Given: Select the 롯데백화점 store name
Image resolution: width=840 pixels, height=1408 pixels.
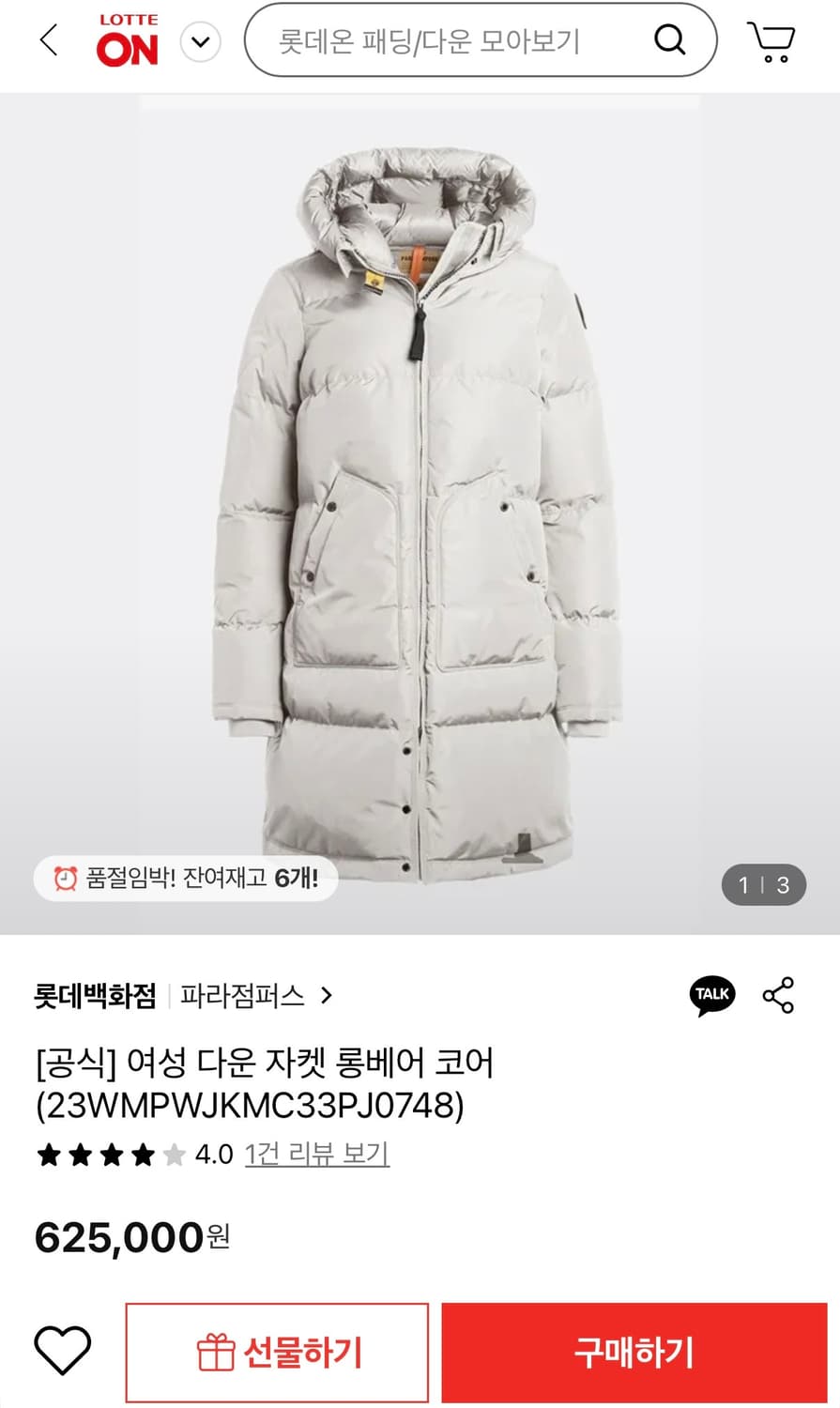Looking at the screenshot, I should click(94, 997).
